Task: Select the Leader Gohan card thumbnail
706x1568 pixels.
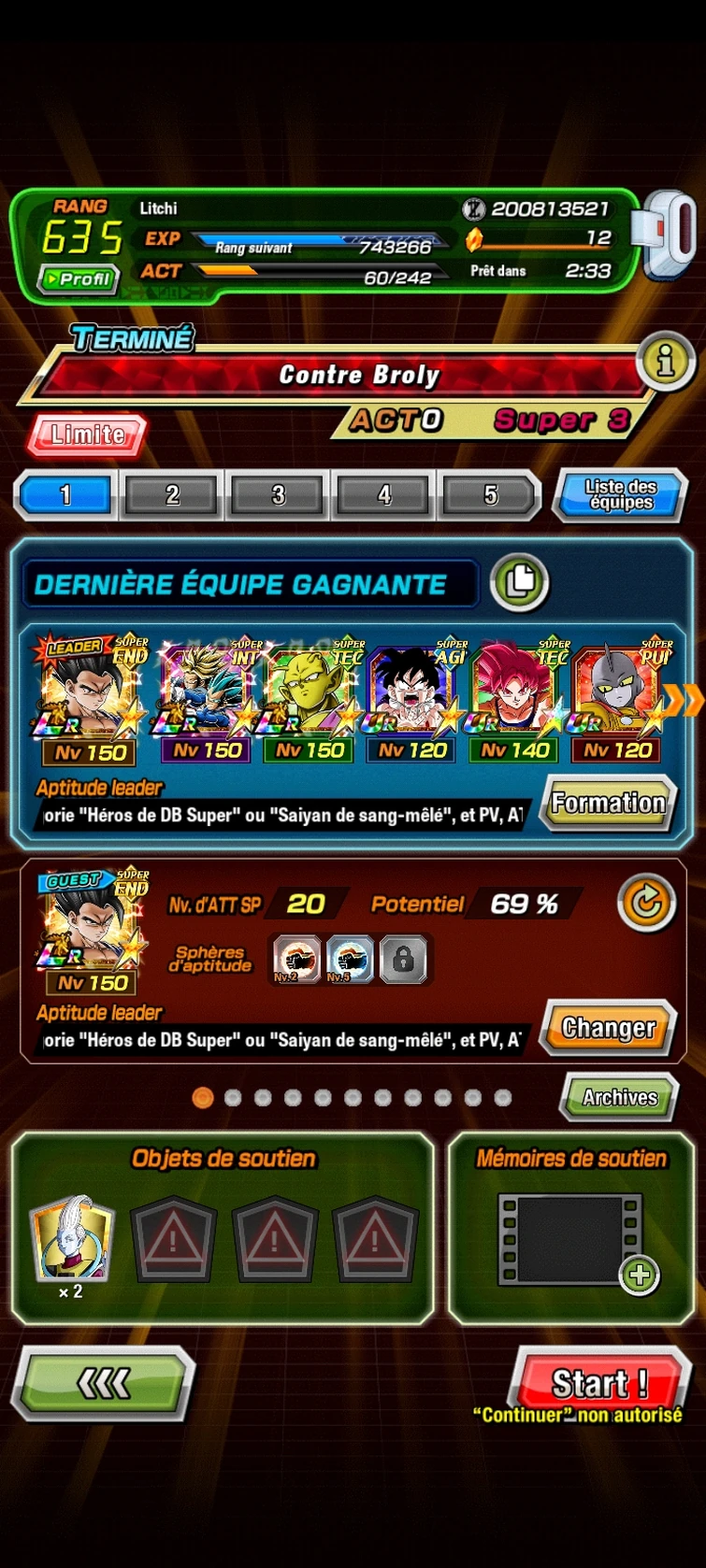Action: pos(88,691)
